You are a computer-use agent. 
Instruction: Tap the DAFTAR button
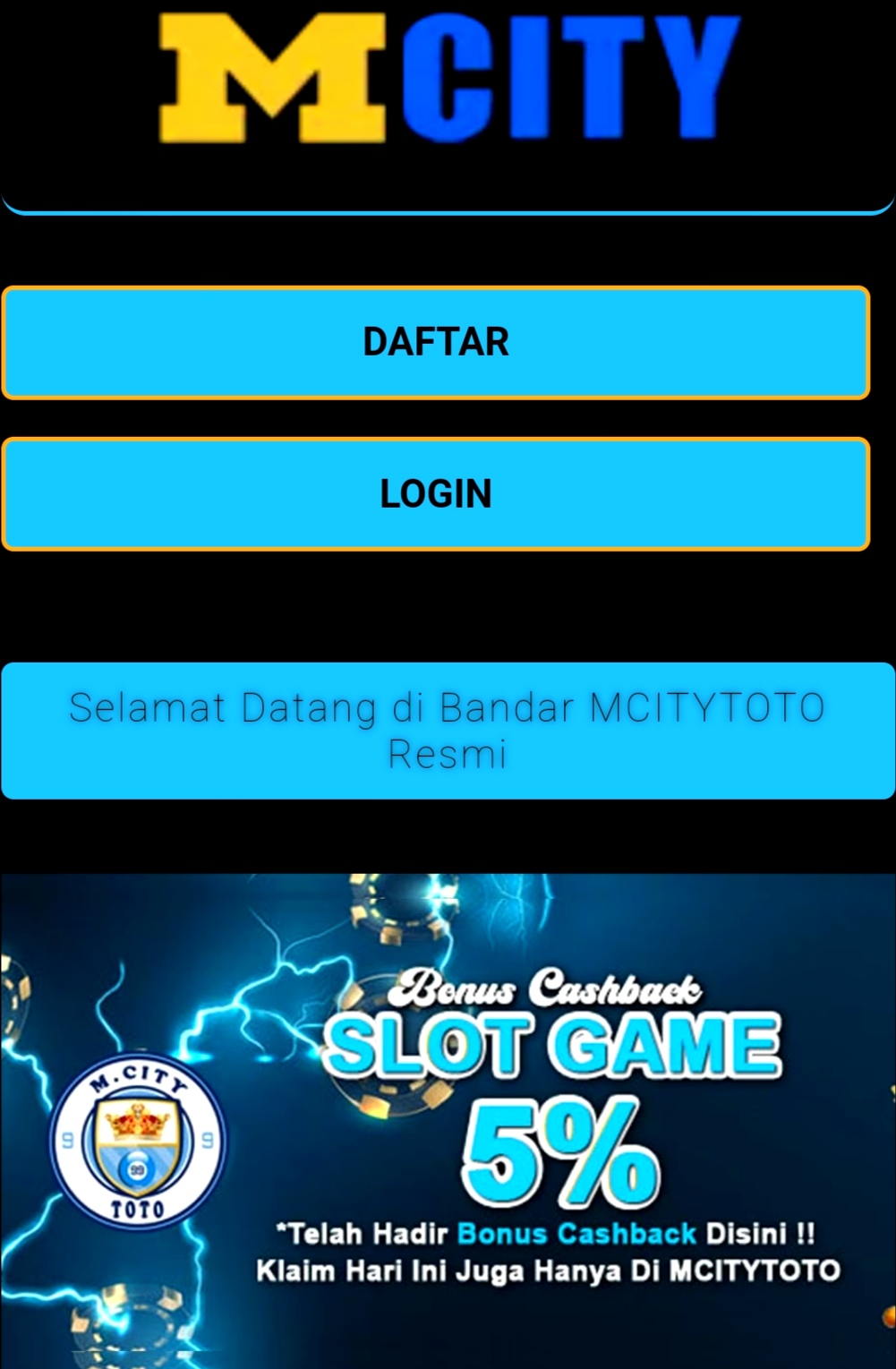click(436, 342)
